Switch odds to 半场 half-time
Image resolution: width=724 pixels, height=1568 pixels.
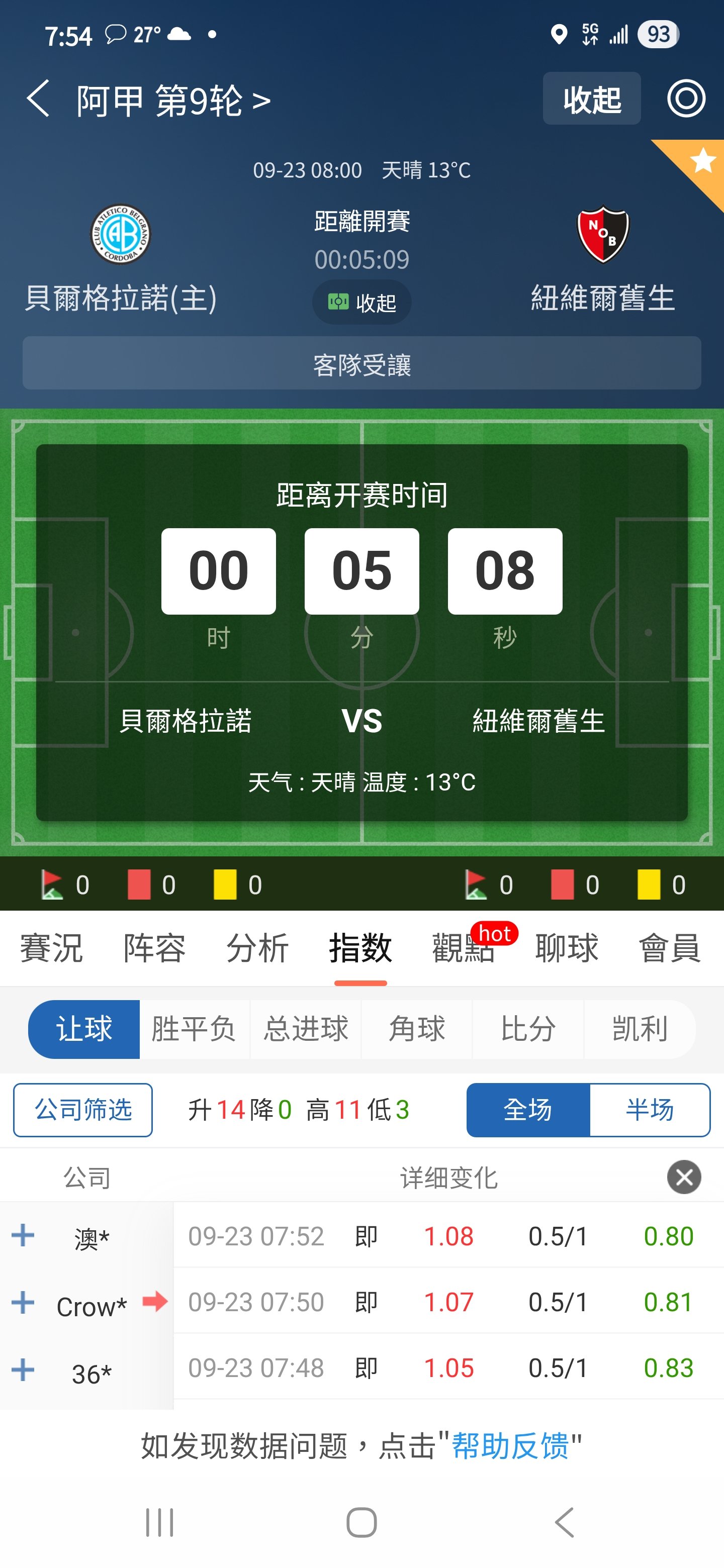[x=649, y=1110]
